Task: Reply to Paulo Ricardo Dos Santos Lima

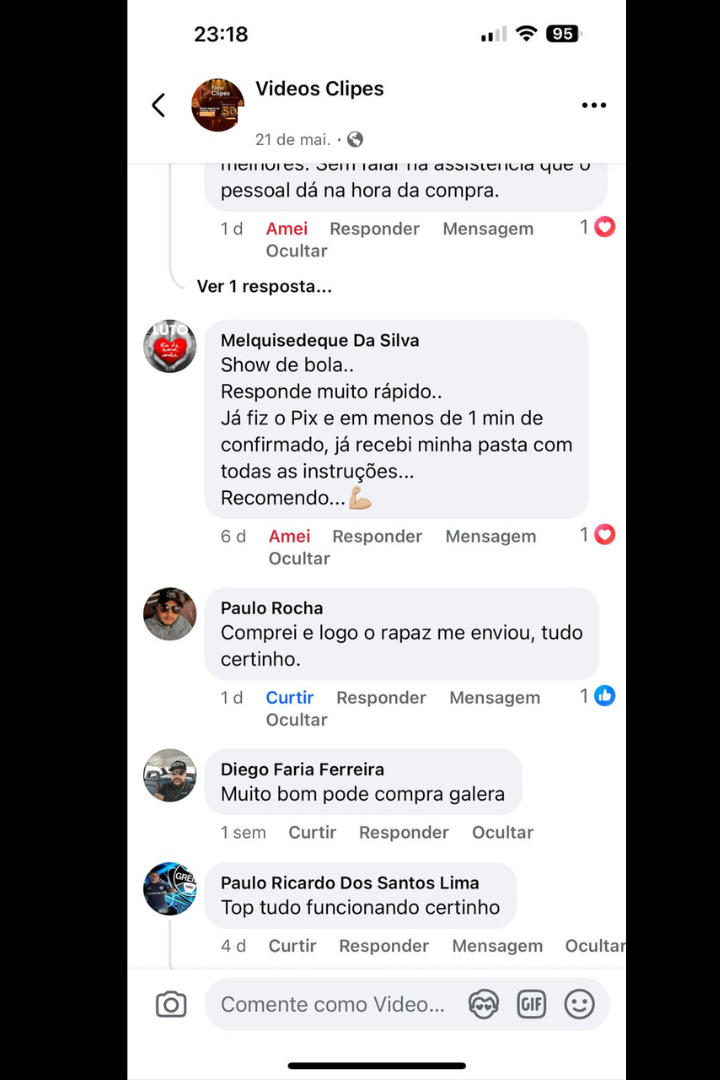Action: click(x=384, y=945)
